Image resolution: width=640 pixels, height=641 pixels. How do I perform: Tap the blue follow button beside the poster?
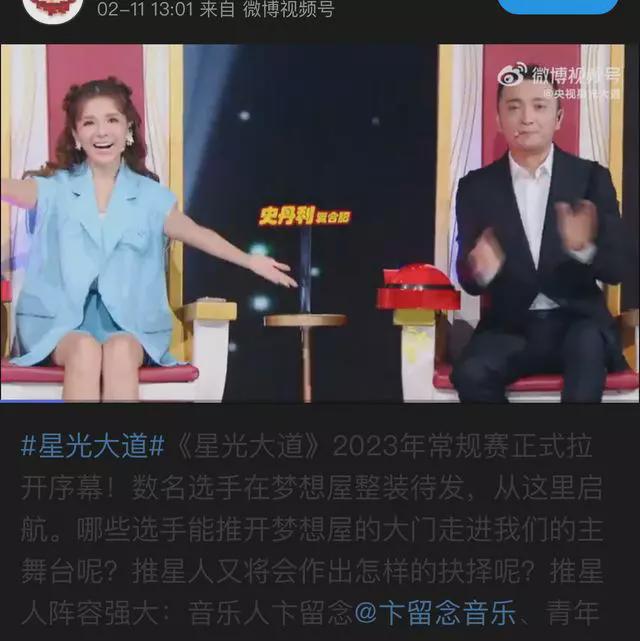557,5
